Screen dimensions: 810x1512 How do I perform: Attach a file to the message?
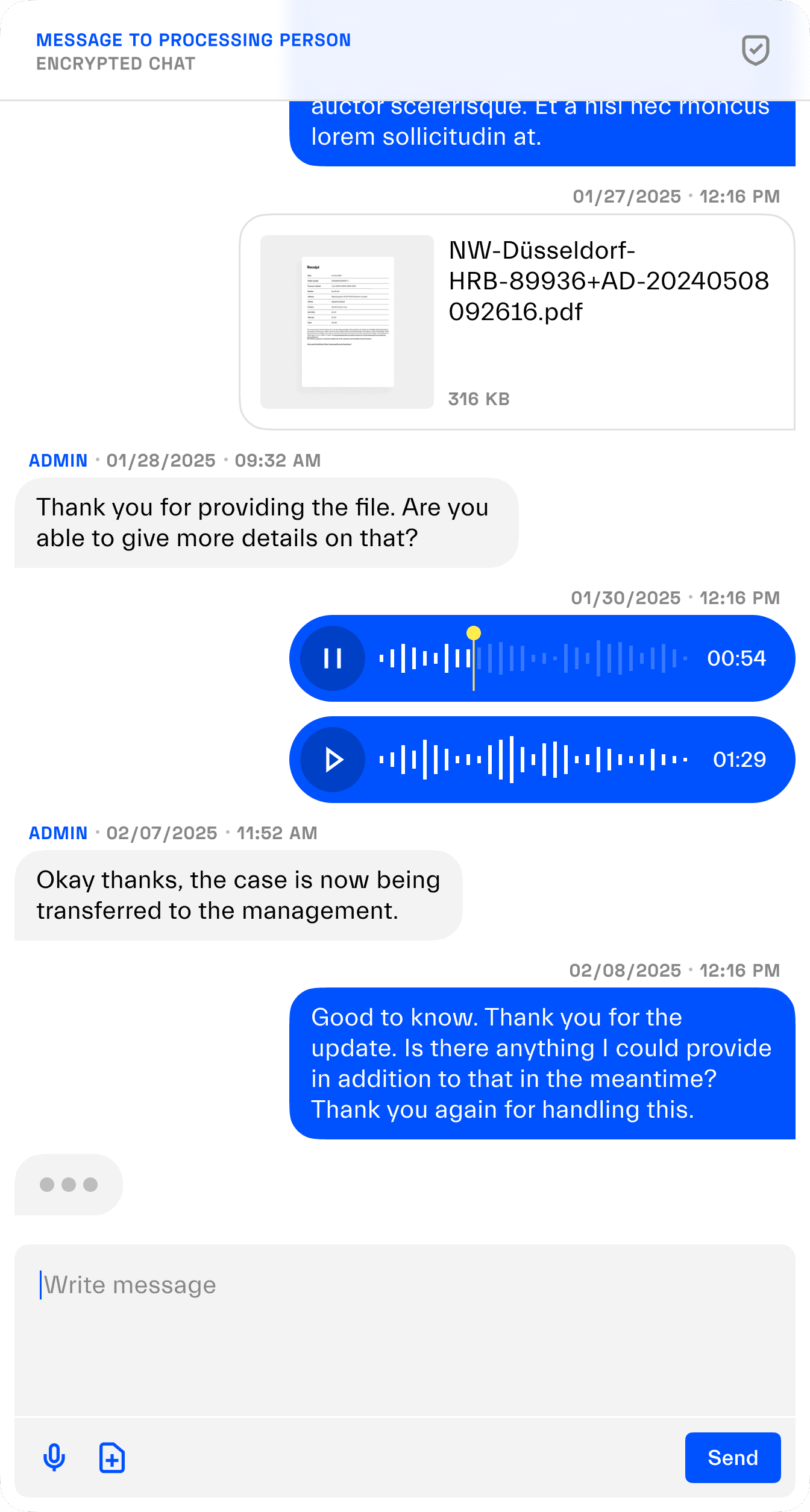click(x=112, y=1458)
